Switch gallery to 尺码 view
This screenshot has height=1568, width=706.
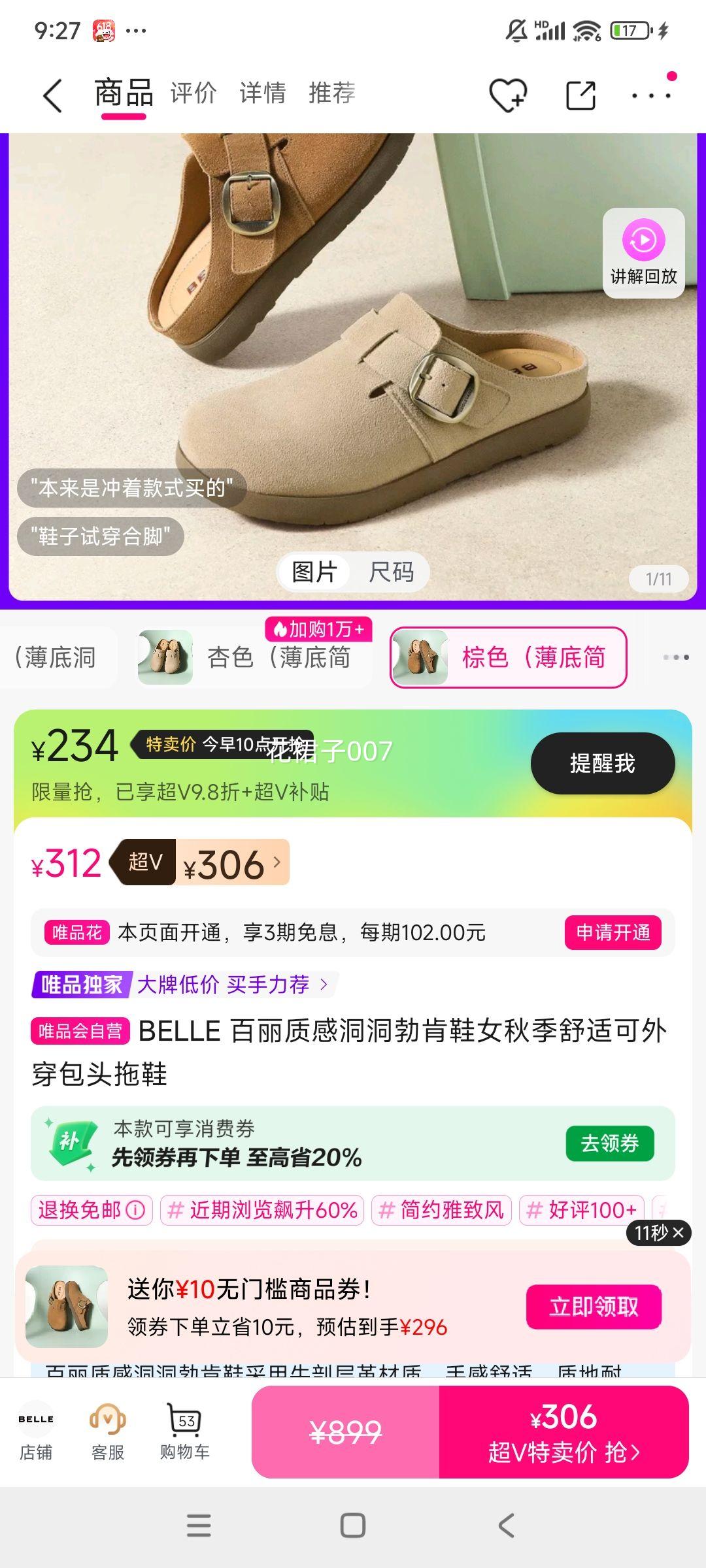click(391, 572)
